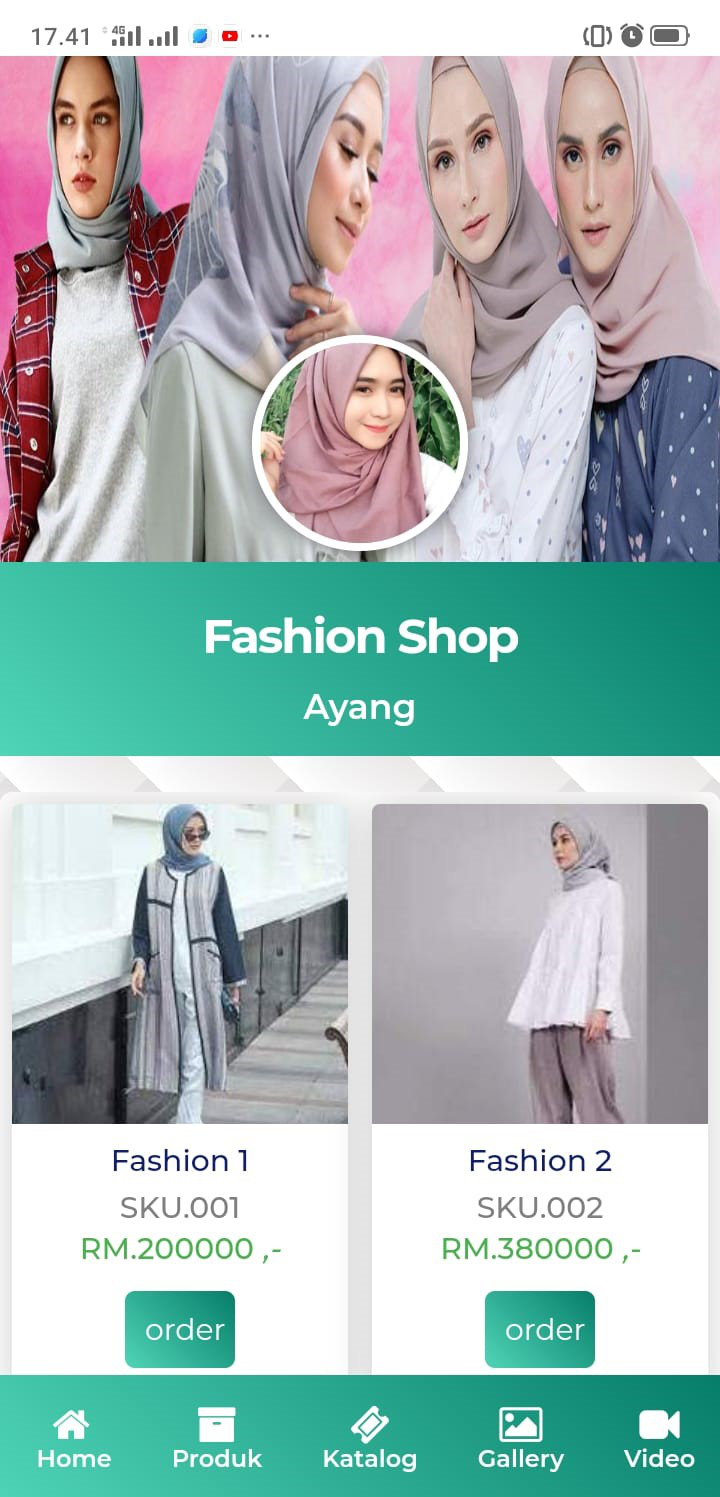Switch to the Home tab

[x=73, y=1438]
